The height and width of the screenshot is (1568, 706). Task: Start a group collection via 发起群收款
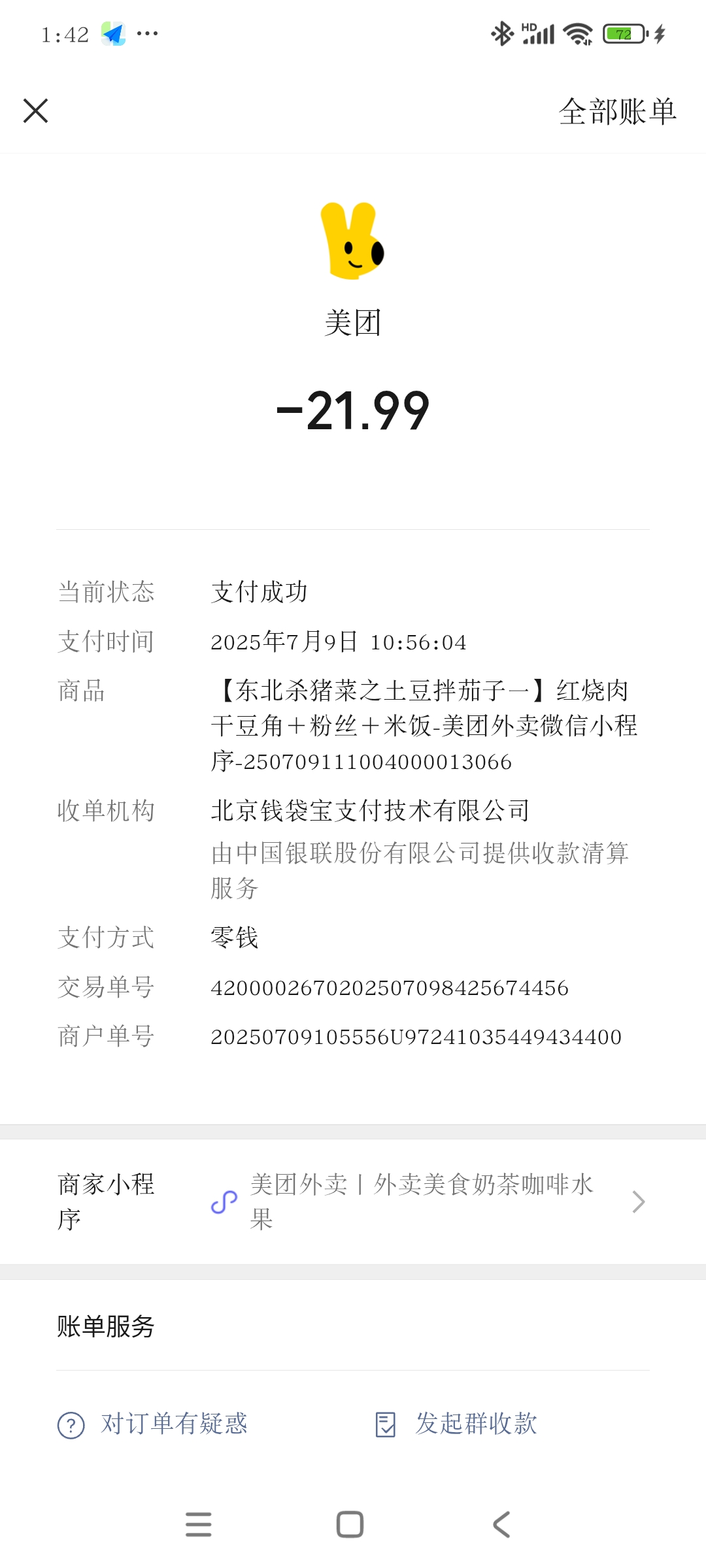click(x=457, y=1424)
